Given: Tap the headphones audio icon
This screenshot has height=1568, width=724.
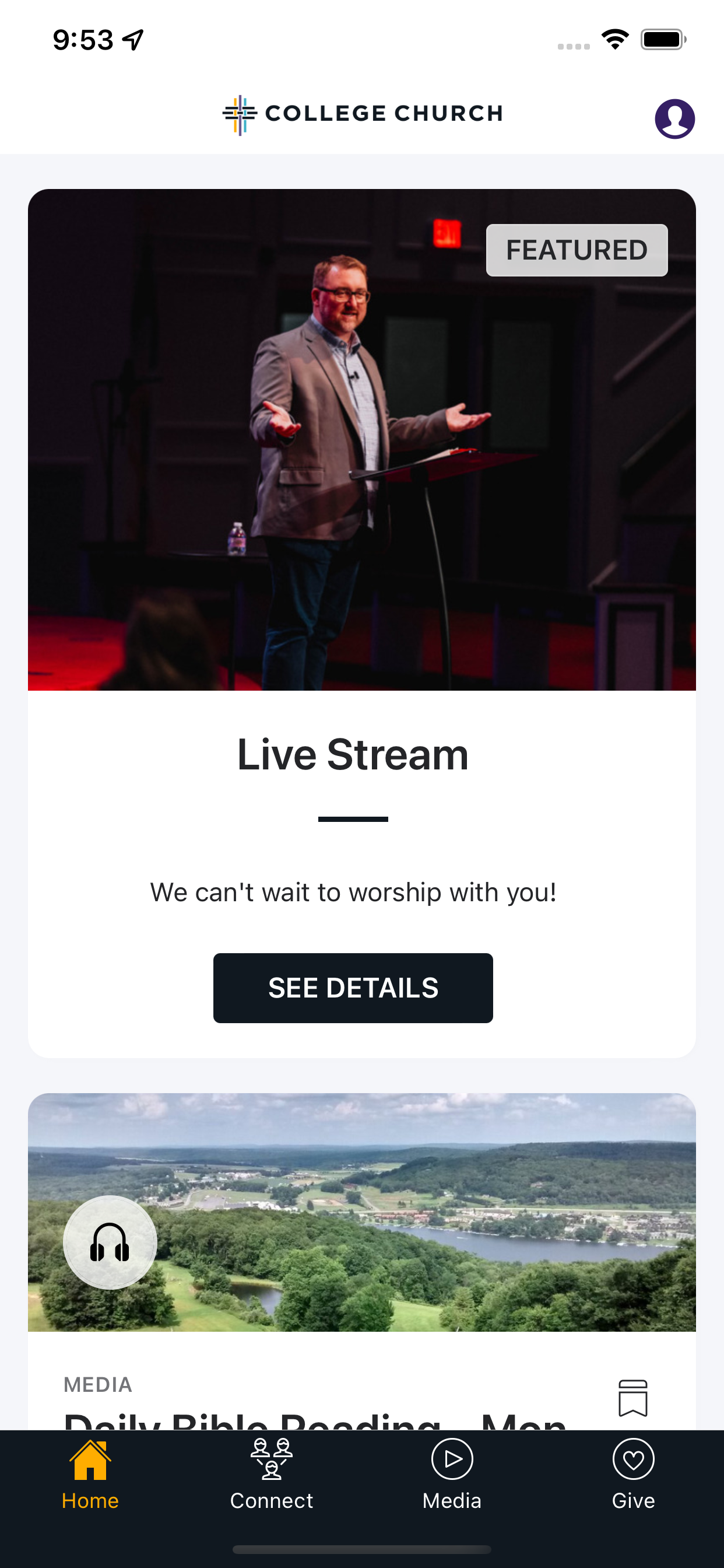Looking at the screenshot, I should pyautogui.click(x=110, y=1242).
